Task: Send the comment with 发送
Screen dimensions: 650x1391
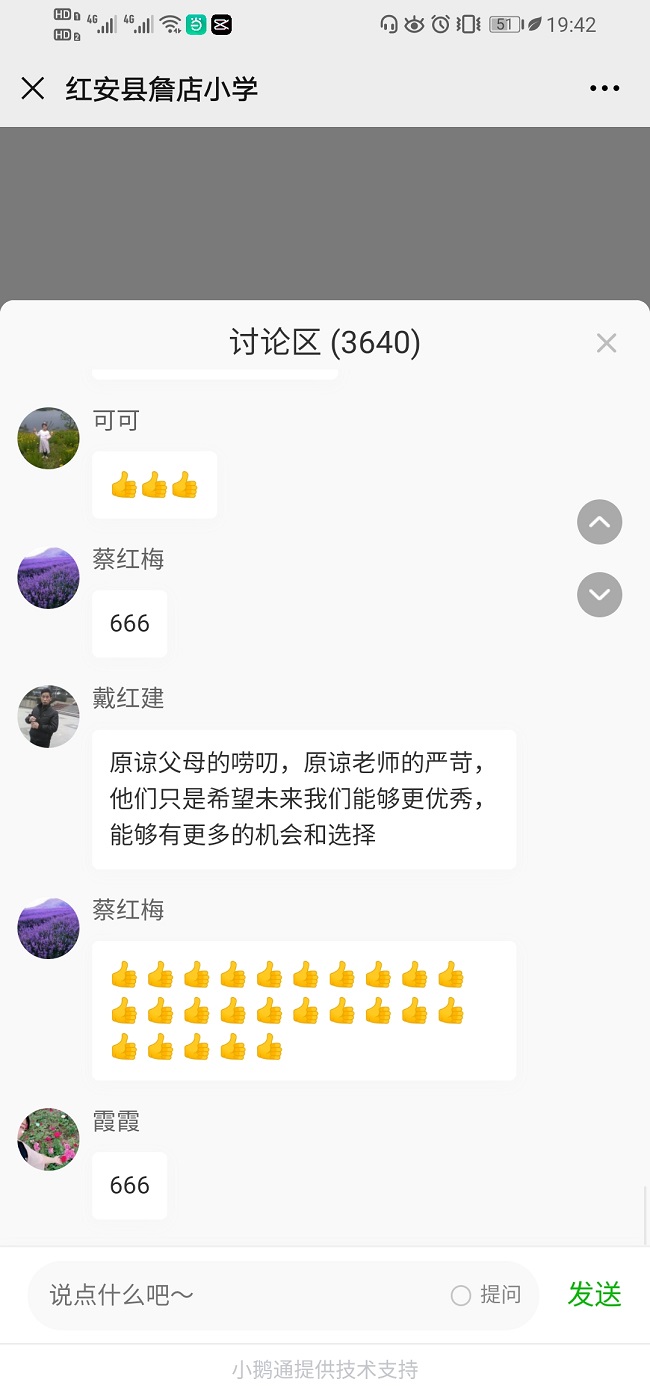Action: pyautogui.click(x=595, y=1295)
